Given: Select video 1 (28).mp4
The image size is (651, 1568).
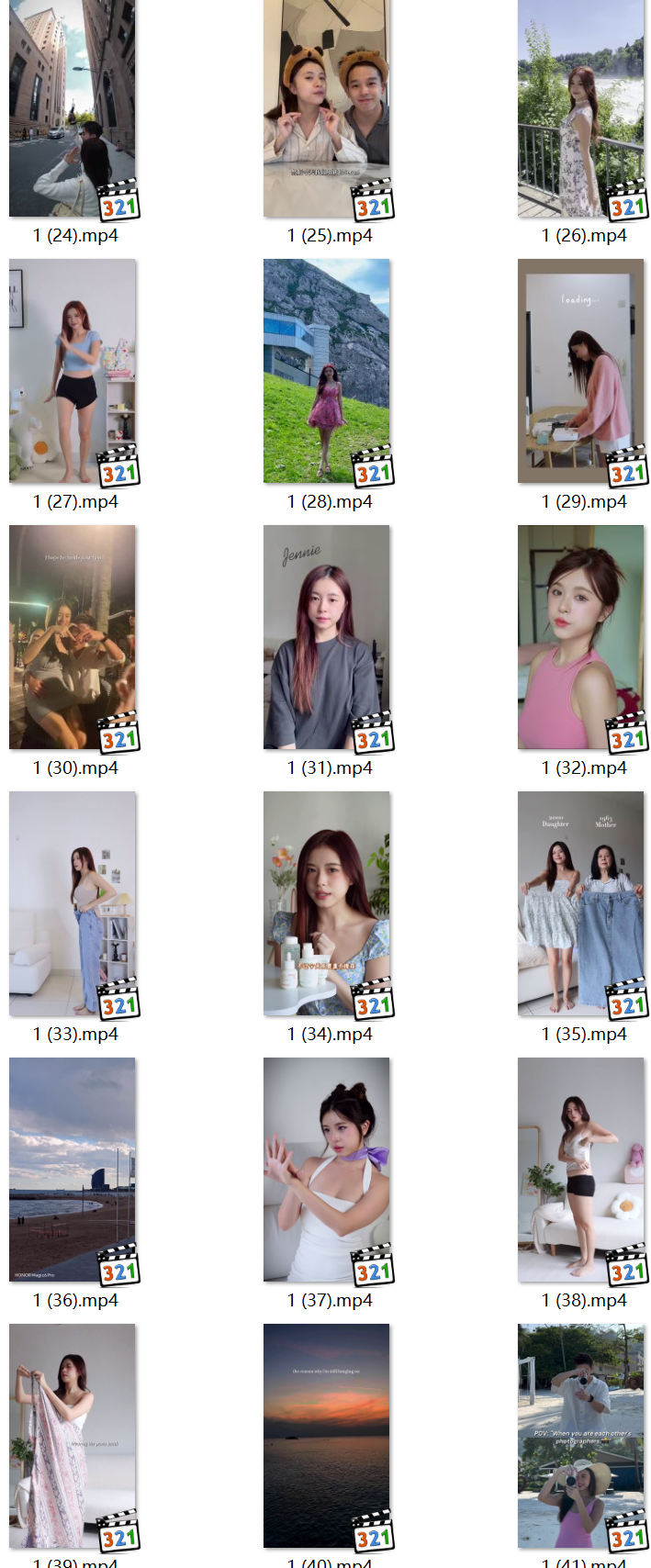Looking at the screenshot, I should click(x=327, y=371).
